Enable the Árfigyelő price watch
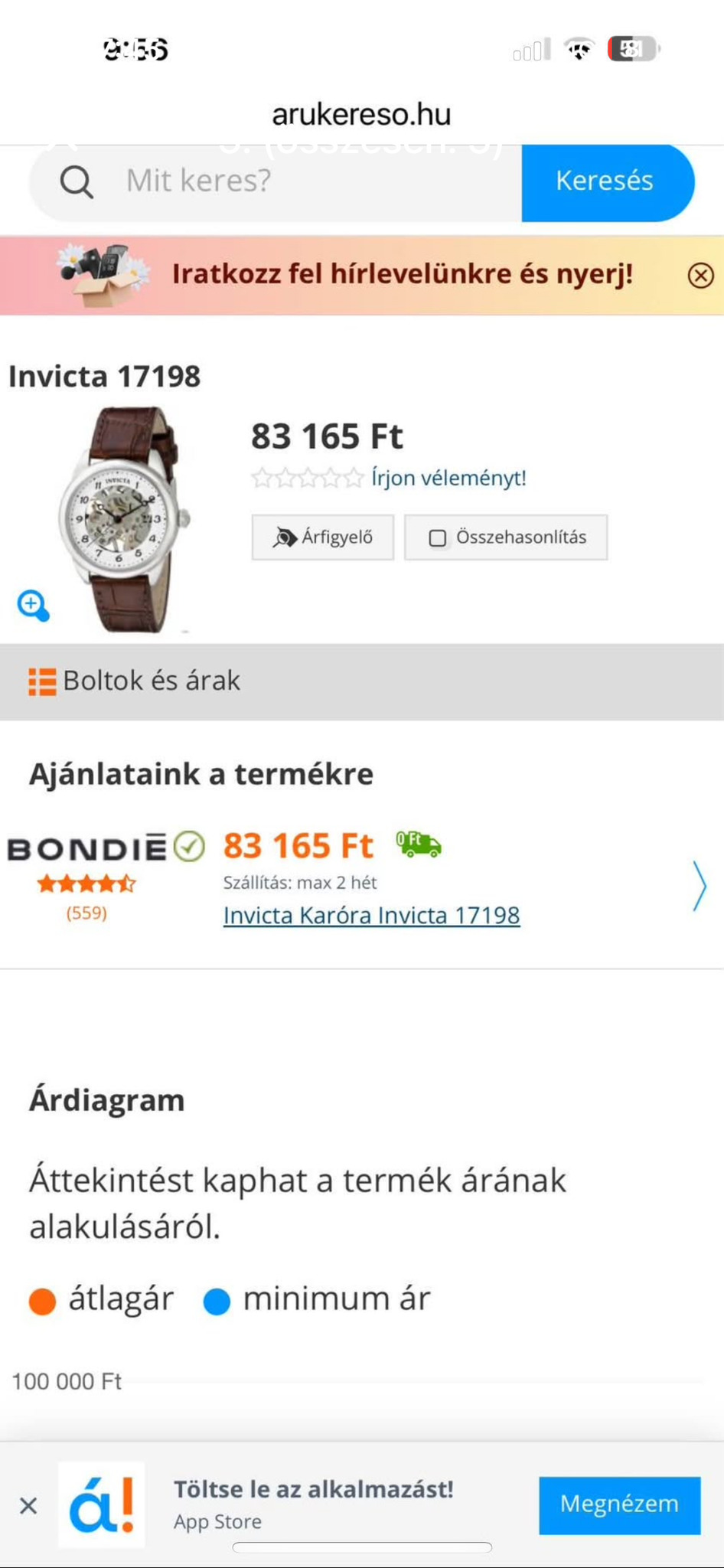This screenshot has width=724, height=1568. pyautogui.click(x=323, y=537)
